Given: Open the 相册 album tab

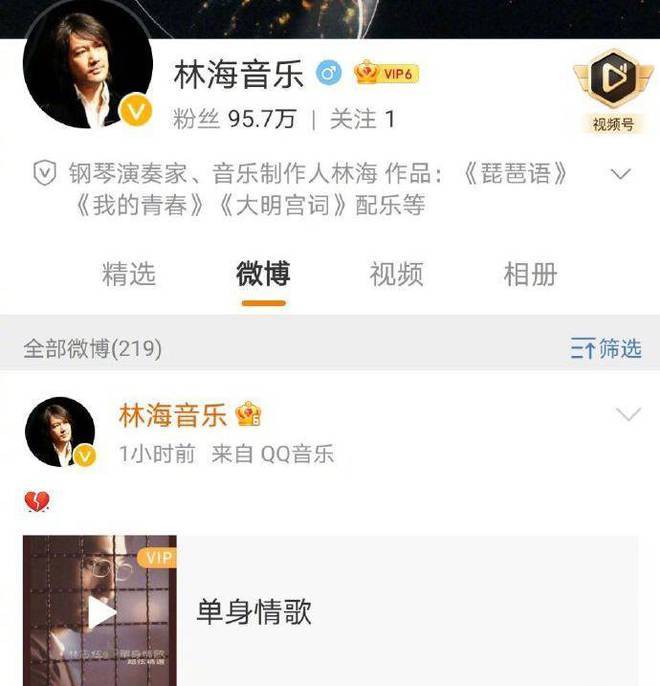Looking at the screenshot, I should coord(530,274).
